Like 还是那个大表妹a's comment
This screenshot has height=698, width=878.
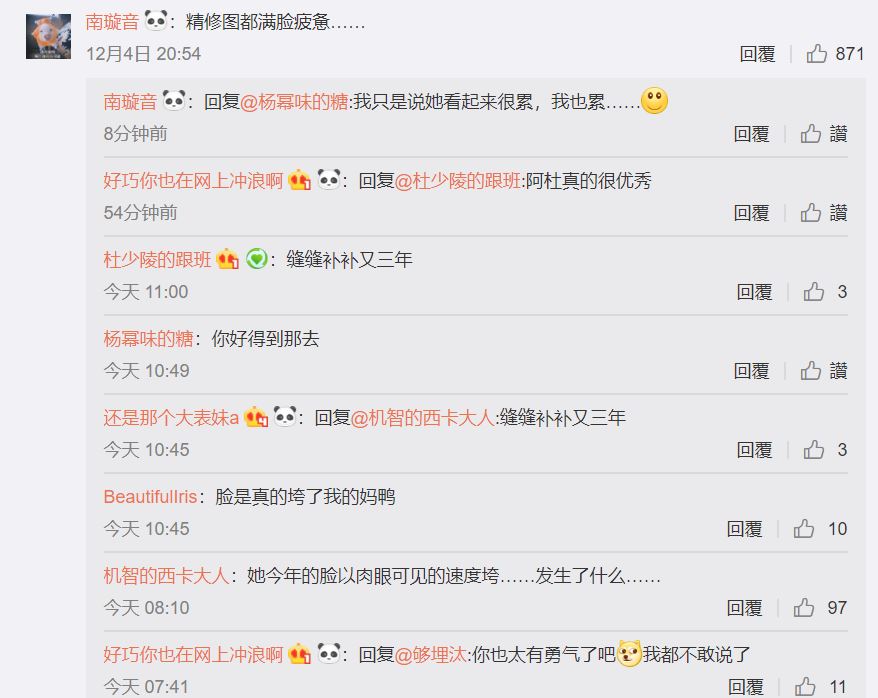815,450
